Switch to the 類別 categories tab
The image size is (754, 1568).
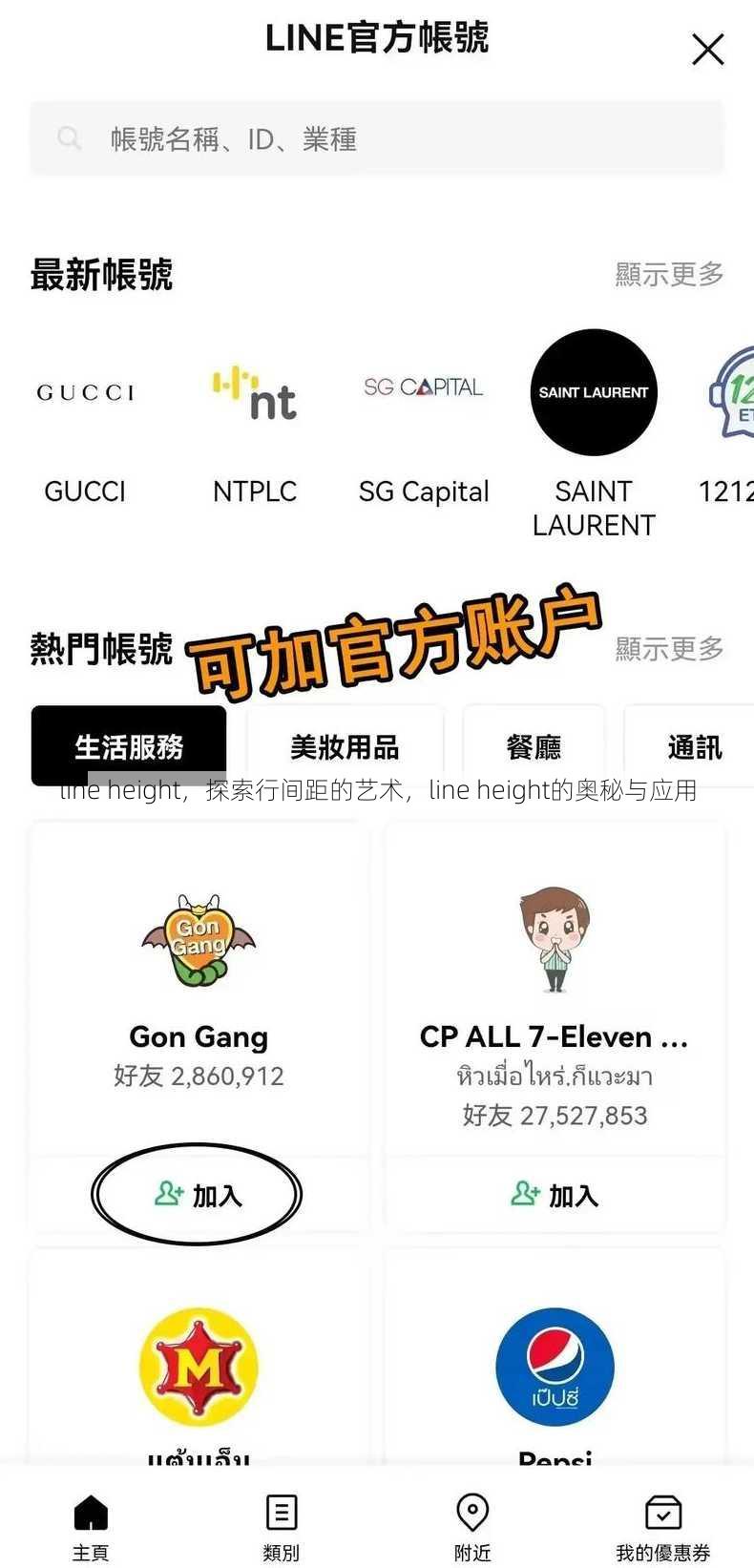click(281, 1525)
